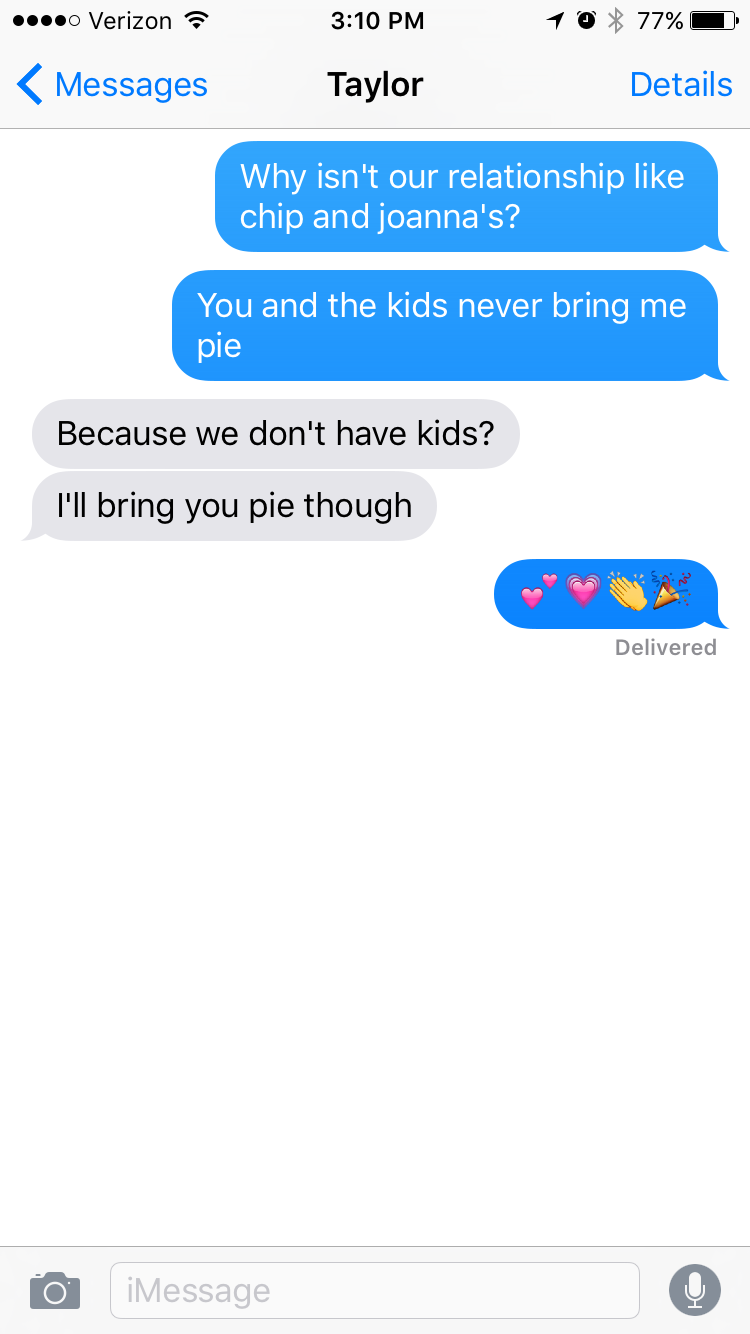Viewport: 750px width, 1334px height.
Task: Focus the iMessage text field
Action: [375, 1290]
